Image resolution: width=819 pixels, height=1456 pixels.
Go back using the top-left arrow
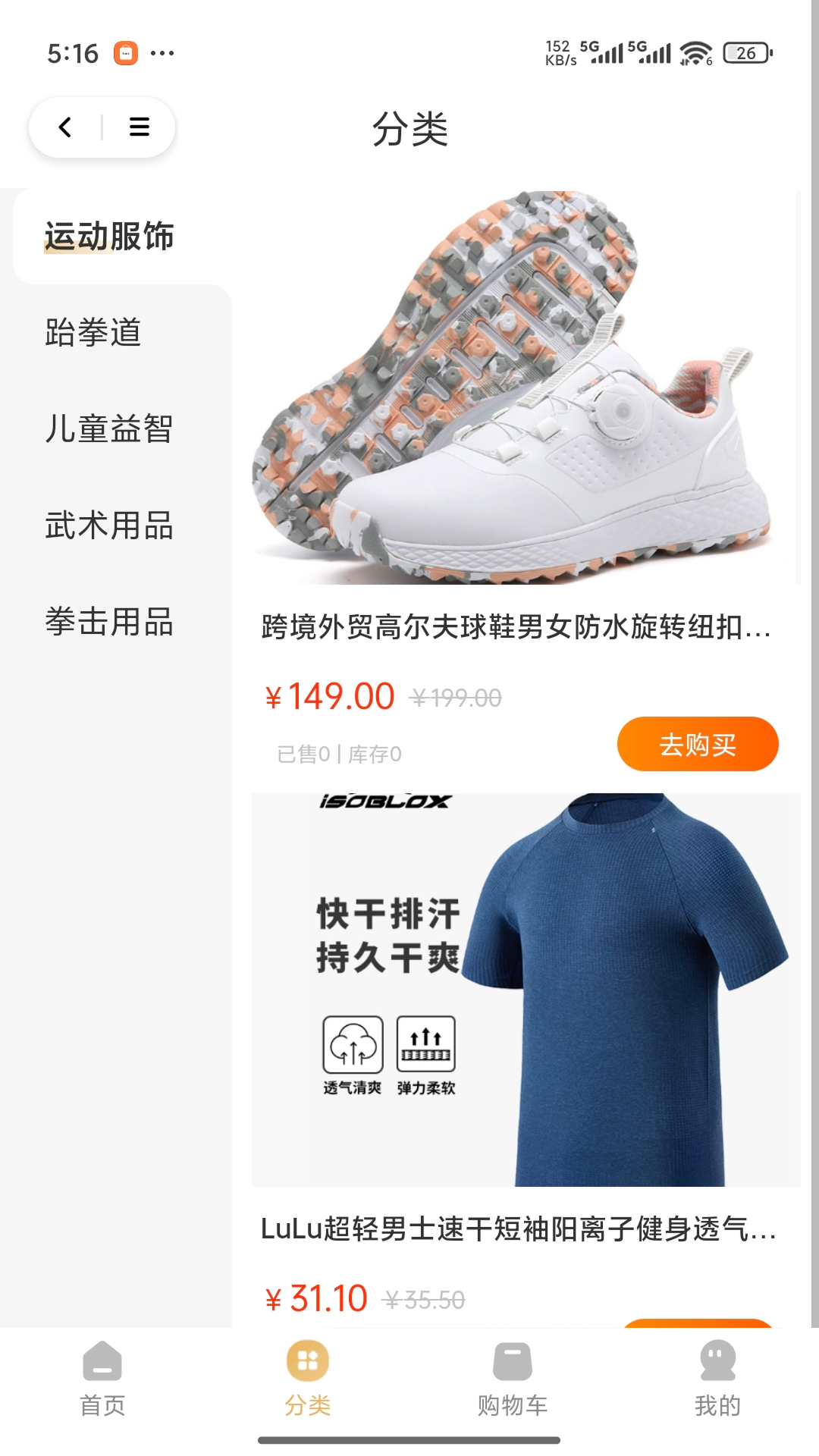pos(65,127)
